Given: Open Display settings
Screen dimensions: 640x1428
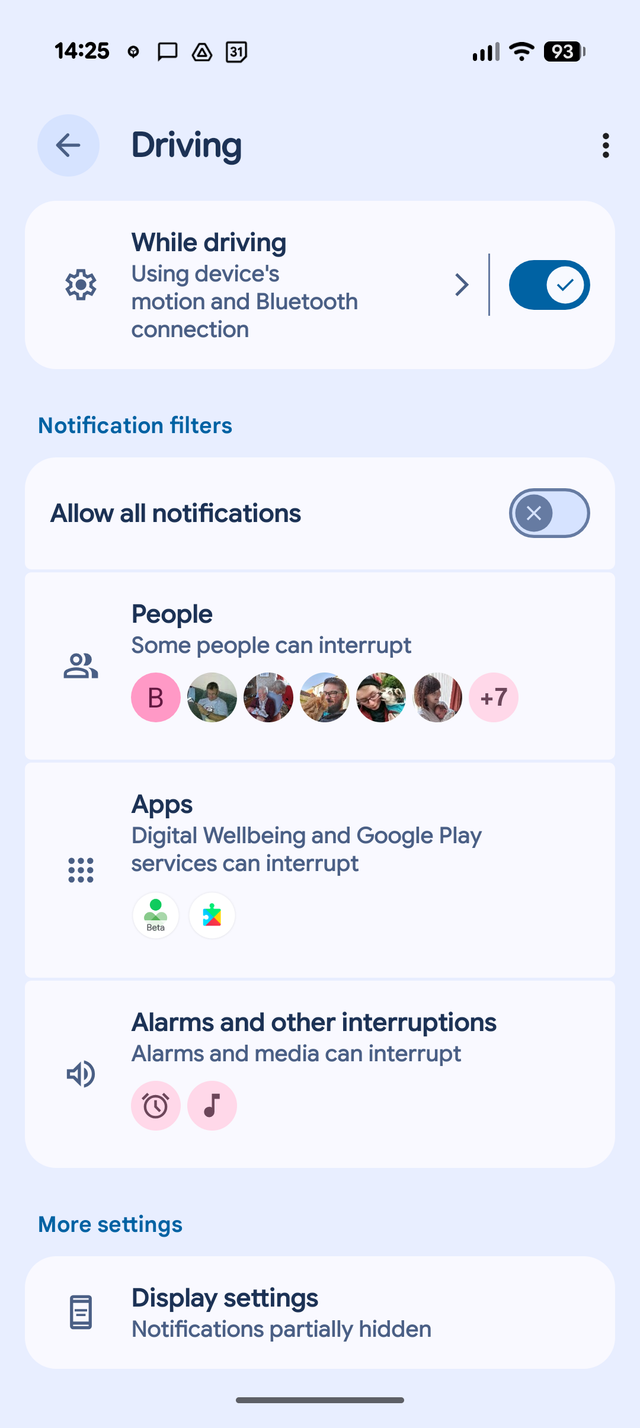Looking at the screenshot, I should (x=320, y=1312).
